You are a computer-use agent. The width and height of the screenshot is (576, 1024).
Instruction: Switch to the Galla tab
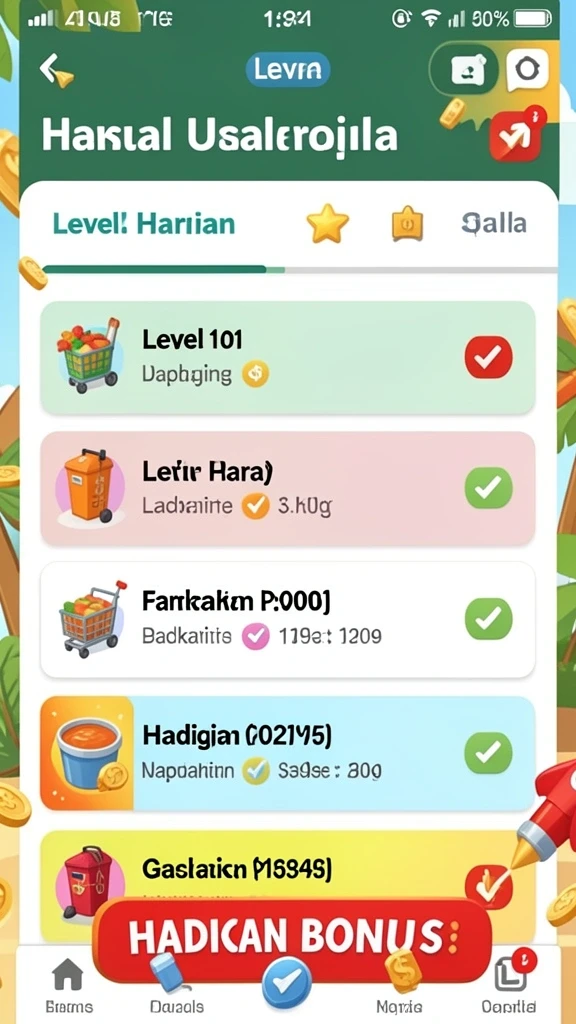494,224
